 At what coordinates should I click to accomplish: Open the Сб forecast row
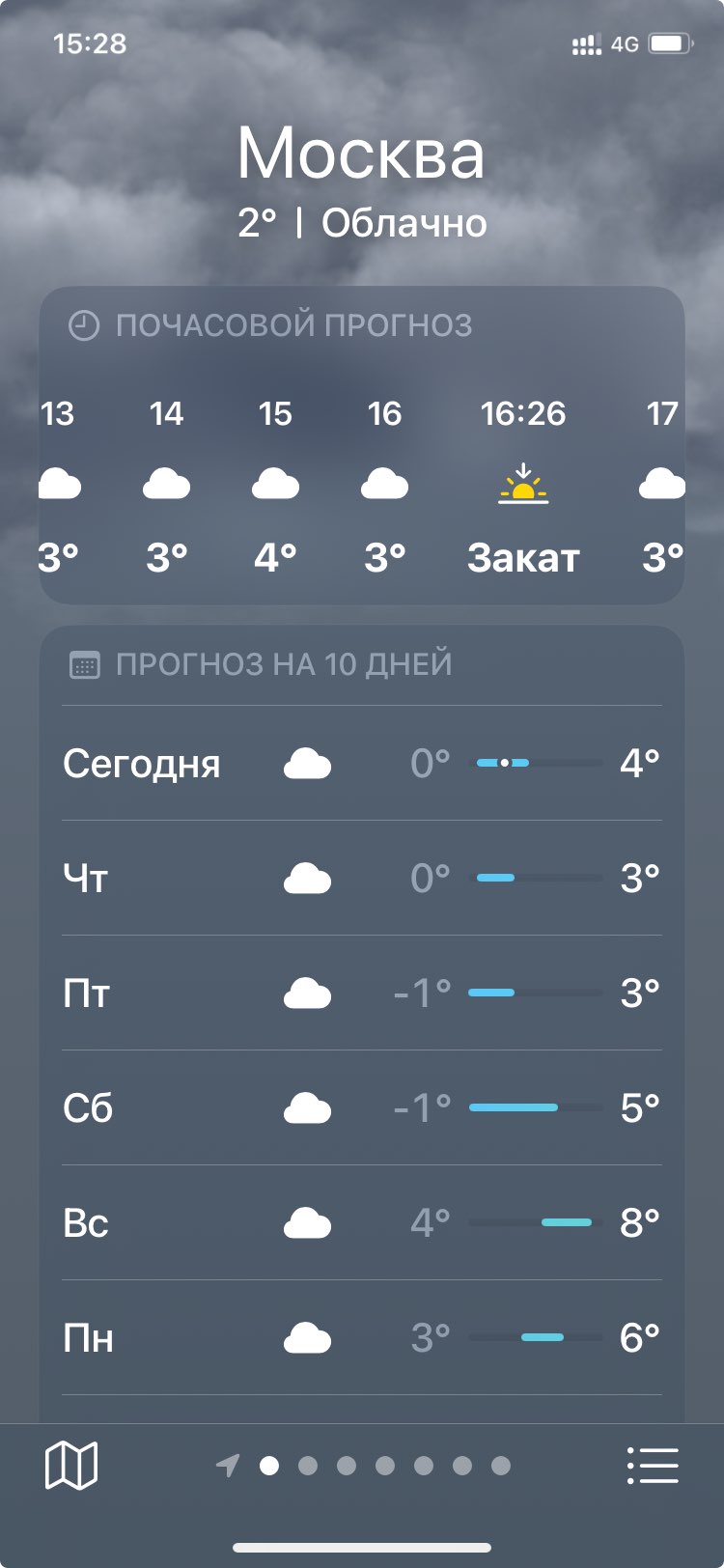(x=362, y=1107)
